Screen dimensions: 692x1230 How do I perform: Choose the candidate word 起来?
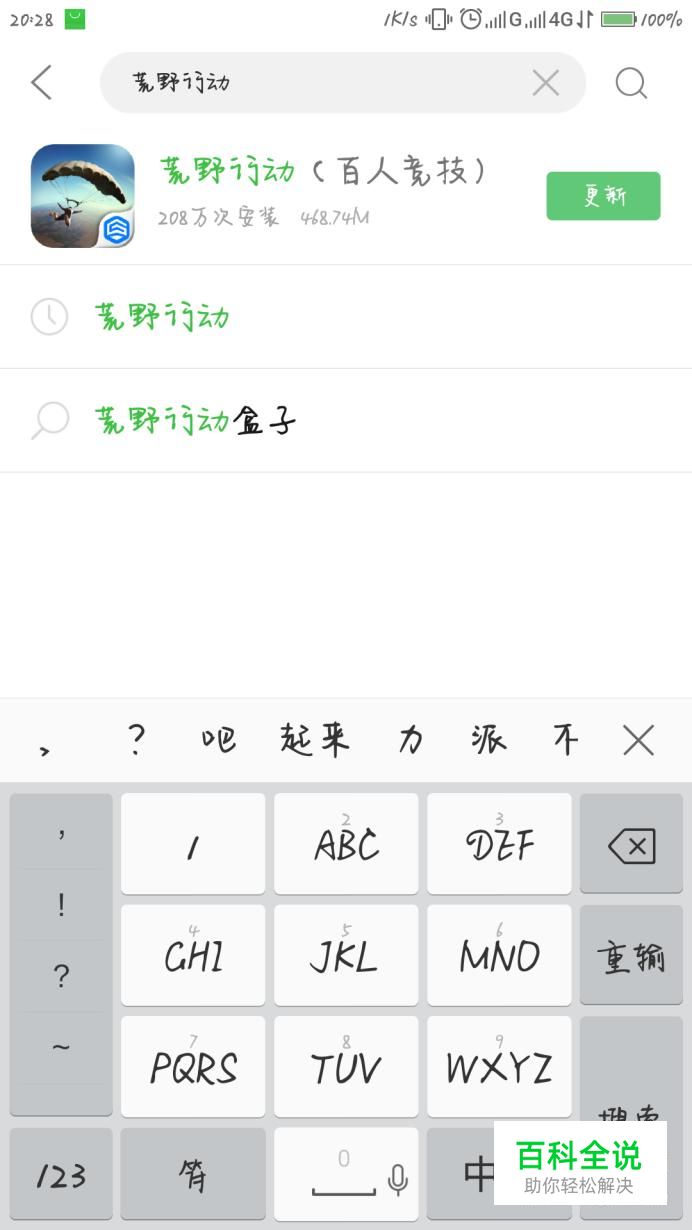pos(314,740)
